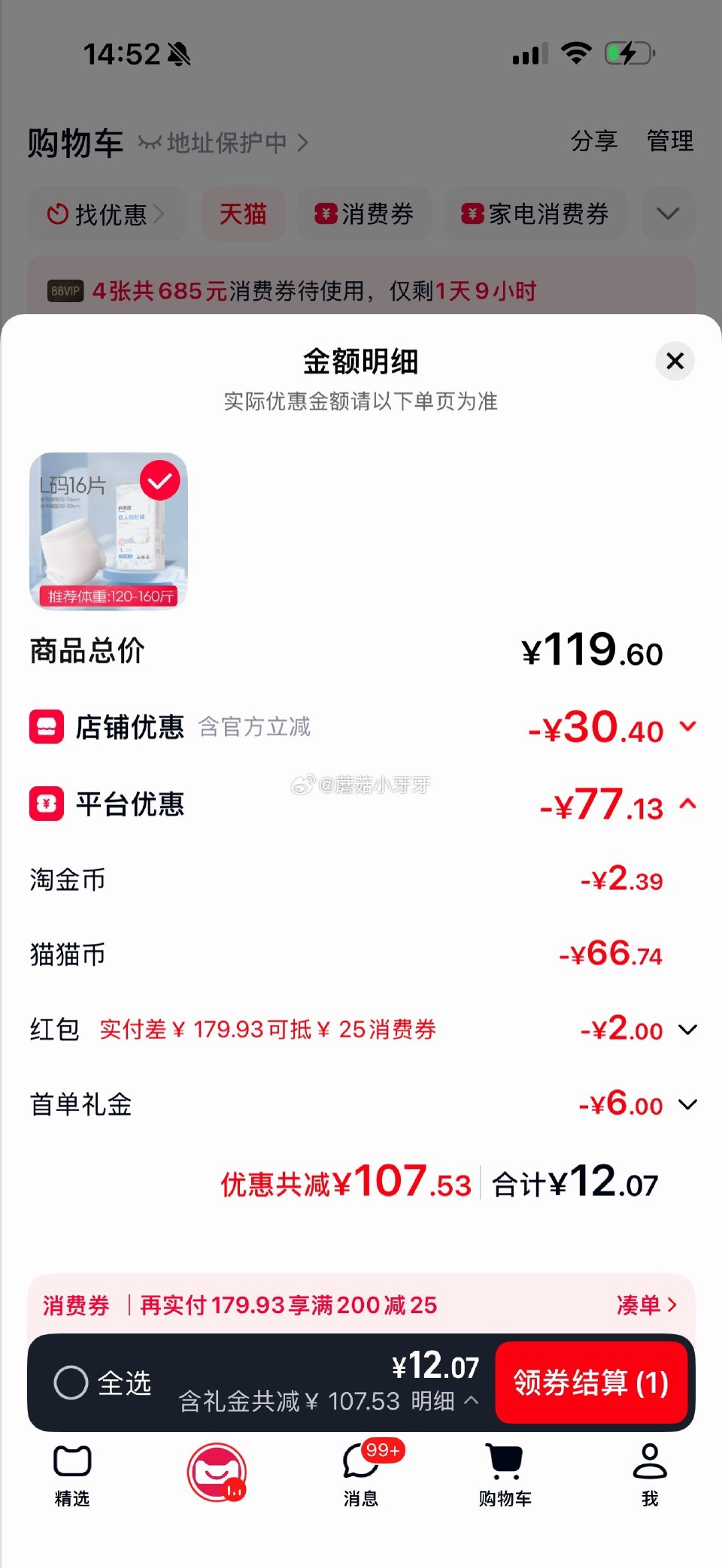Select all items via 全选 circle
Screen dimensions: 722x1568
click(x=73, y=1383)
